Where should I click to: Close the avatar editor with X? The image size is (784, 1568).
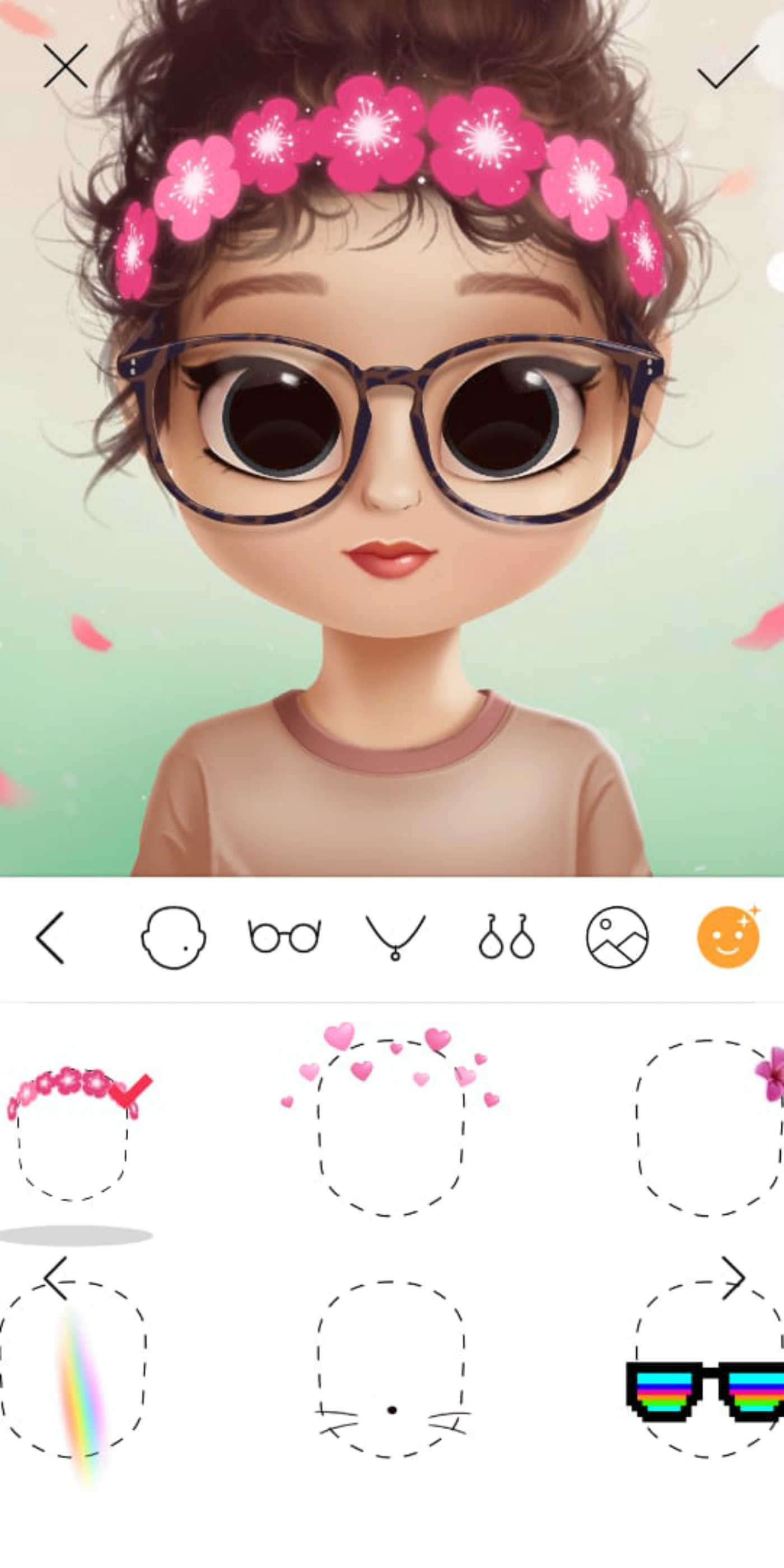pos(65,66)
